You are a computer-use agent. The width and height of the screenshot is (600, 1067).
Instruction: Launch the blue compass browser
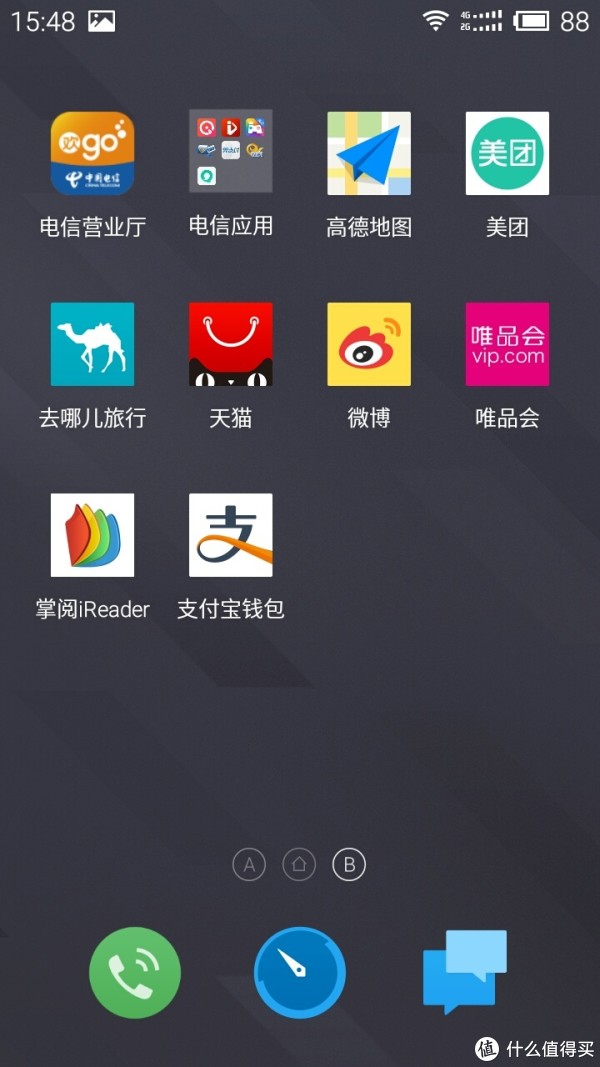pyautogui.click(x=300, y=973)
